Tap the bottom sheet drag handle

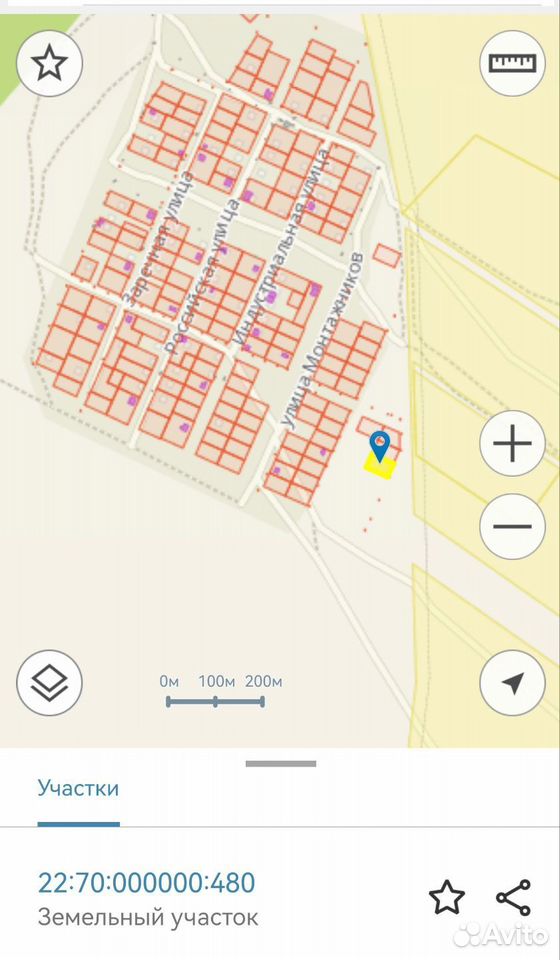[281, 763]
